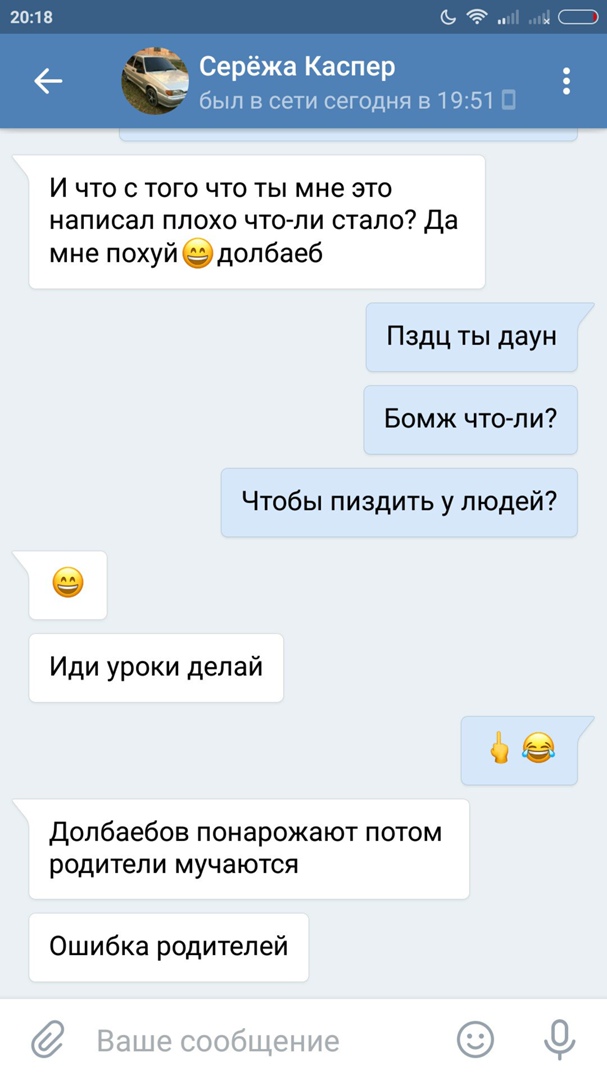Open the emoji picker
Image resolution: width=607 pixels, height=1080 pixels.
pyautogui.click(x=476, y=1040)
